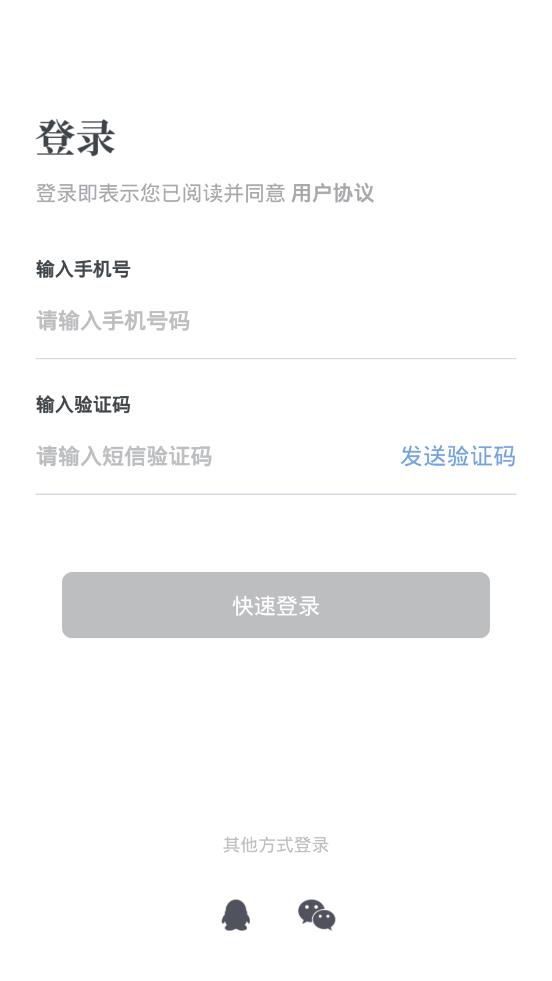Send code via 发送验证码
This screenshot has height=981, width=552.
pyautogui.click(x=458, y=456)
